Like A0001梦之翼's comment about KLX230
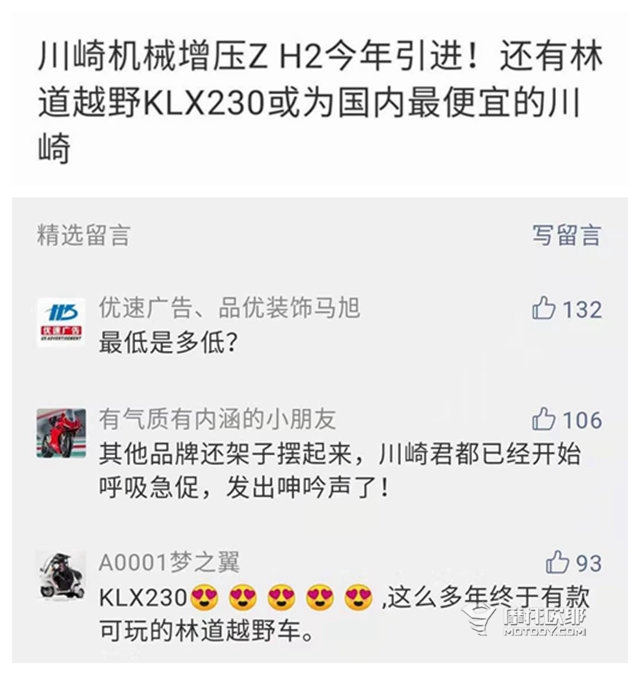640x675 pixels. point(557,562)
